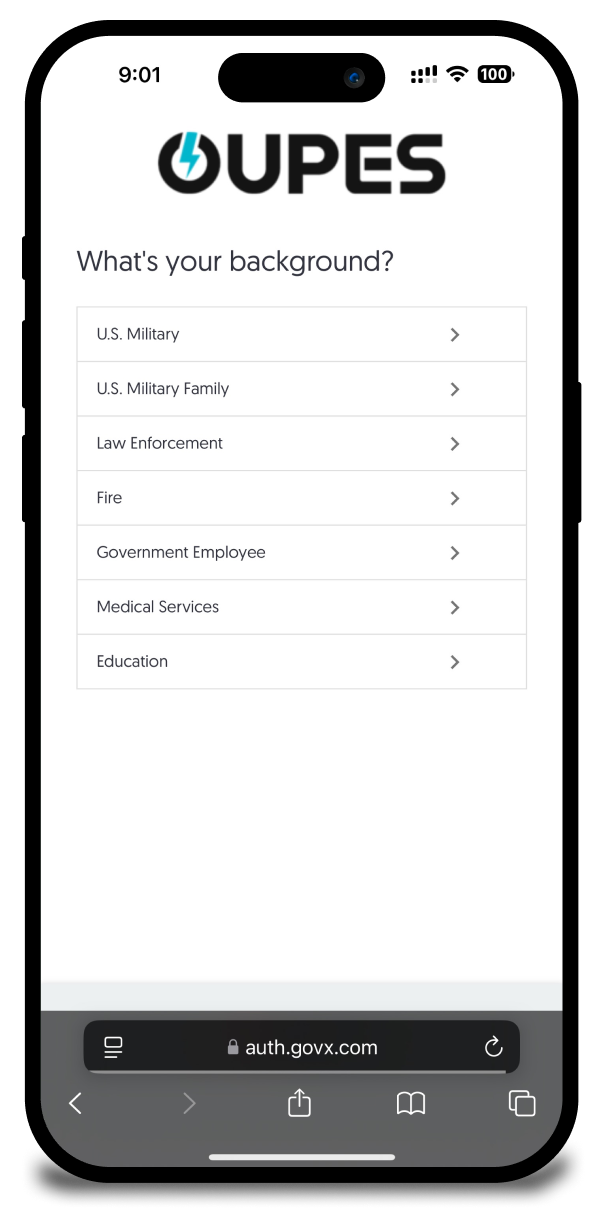Viewport: 604px width, 1218px height.
Task: Show open tabs overview
Action: [x=522, y=1103]
